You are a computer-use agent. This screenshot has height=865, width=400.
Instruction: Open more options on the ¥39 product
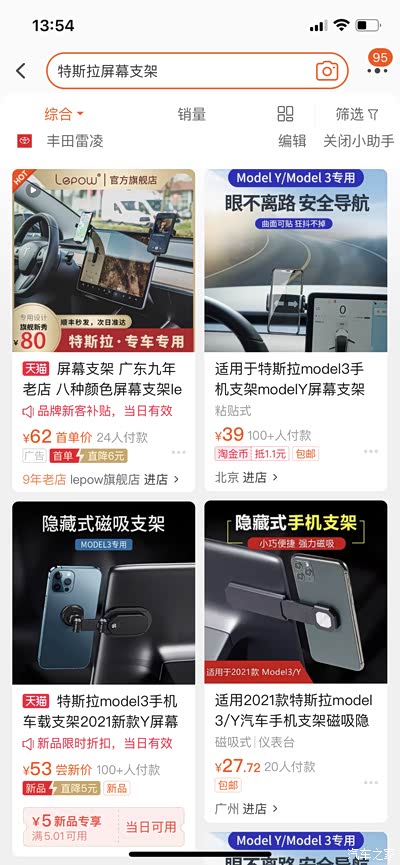click(x=371, y=452)
